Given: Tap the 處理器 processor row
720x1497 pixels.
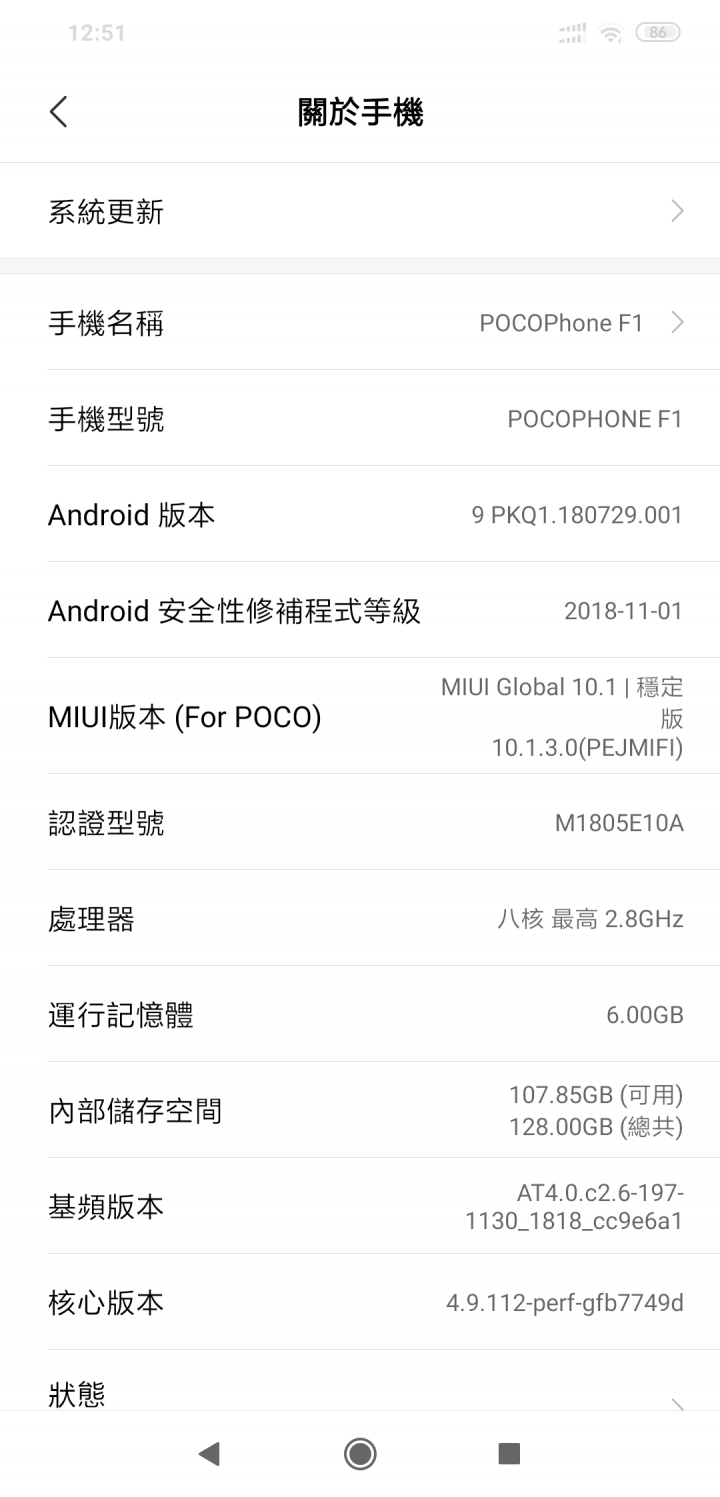Looking at the screenshot, I should click(360, 918).
